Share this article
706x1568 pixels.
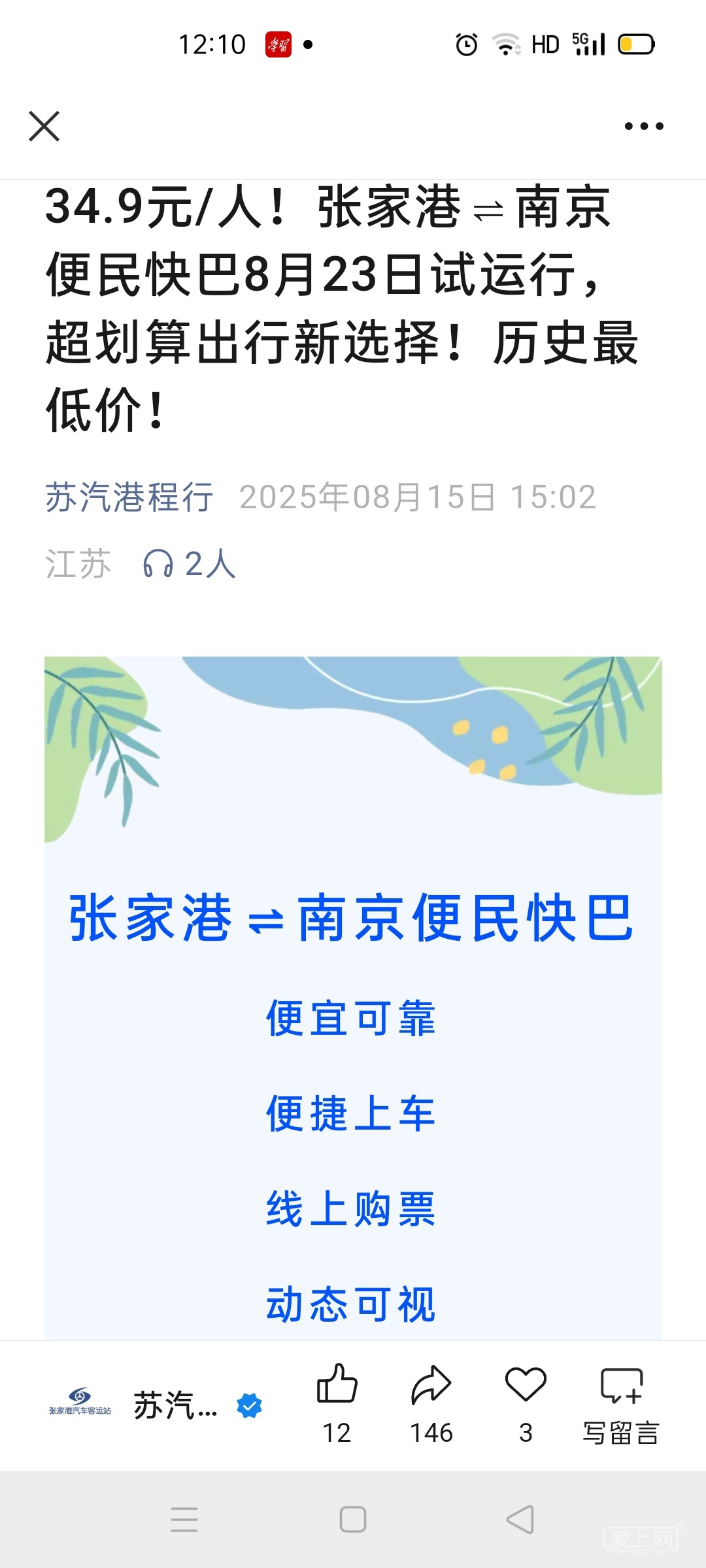431,1384
